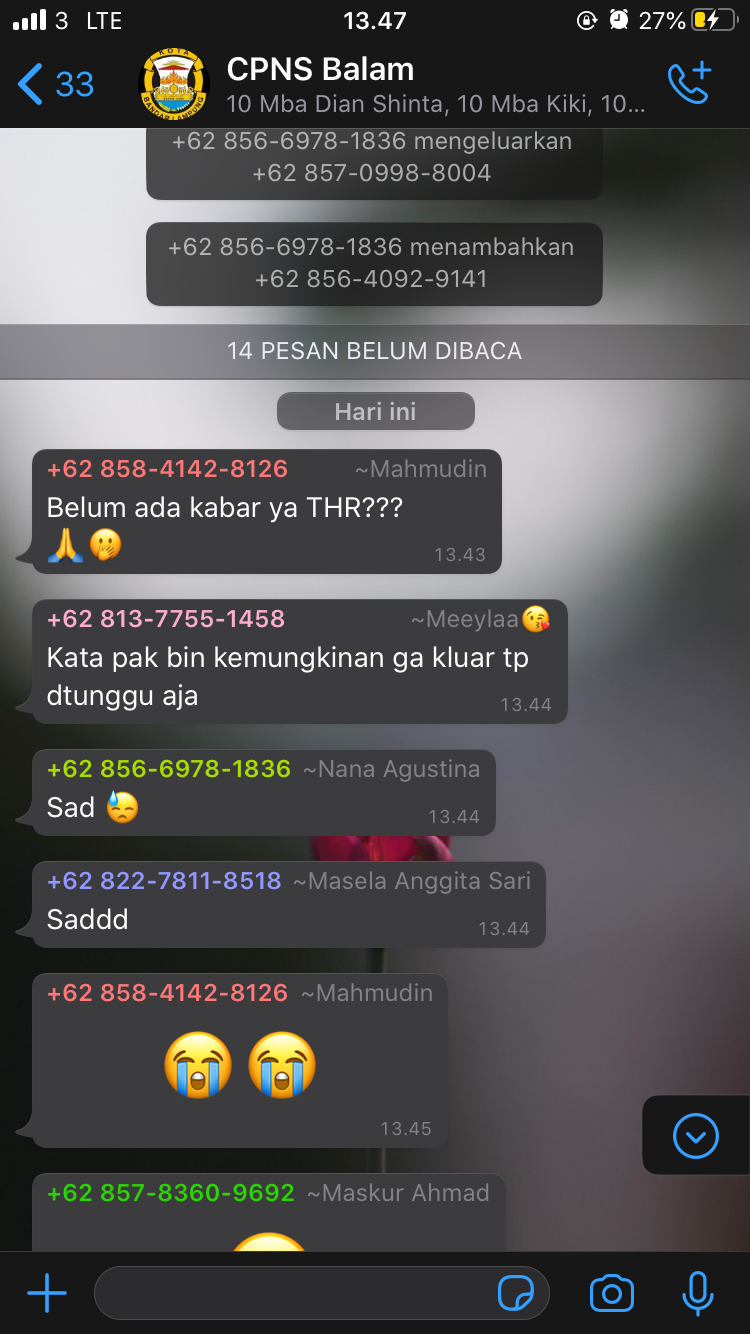The image size is (750, 1334).
Task: Focus the message text field
Action: tap(295, 1294)
